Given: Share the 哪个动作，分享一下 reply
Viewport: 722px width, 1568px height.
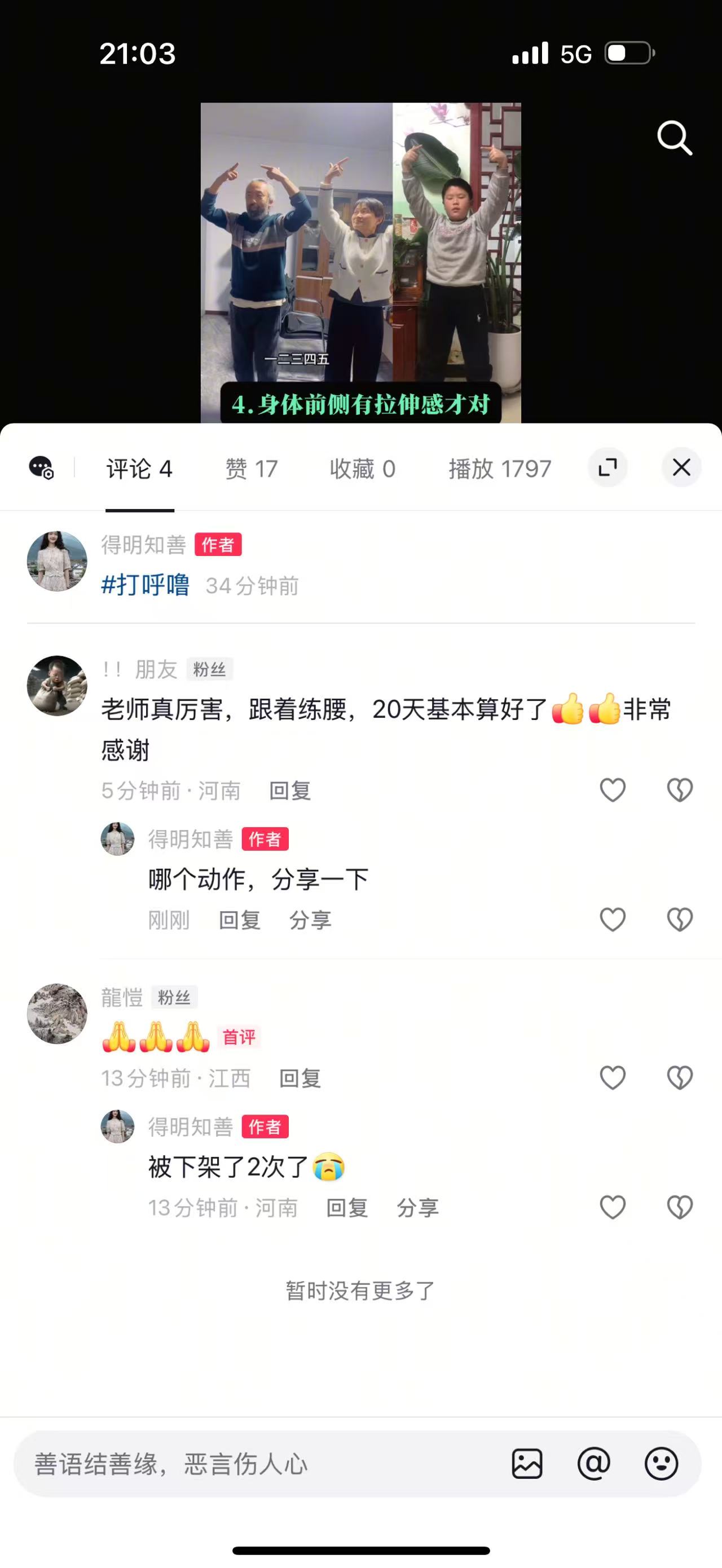Looking at the screenshot, I should [x=310, y=920].
